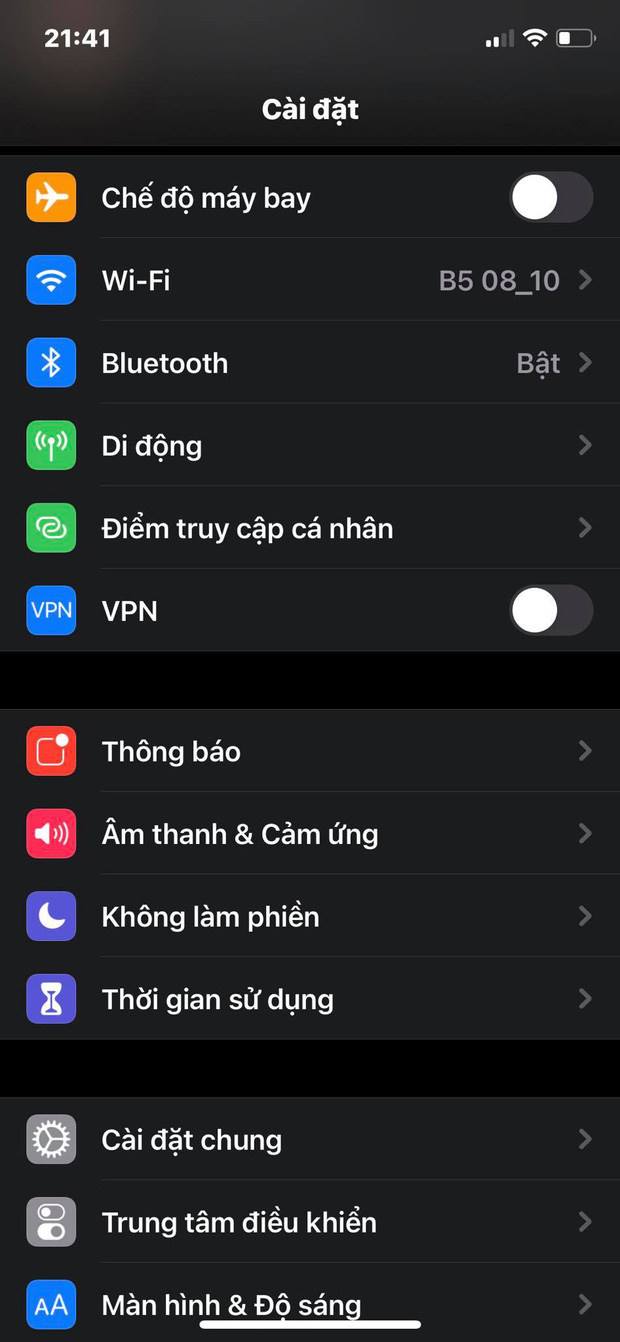The image size is (620, 1342).
Task: View Thời gian sử dụng
Action: [310, 999]
